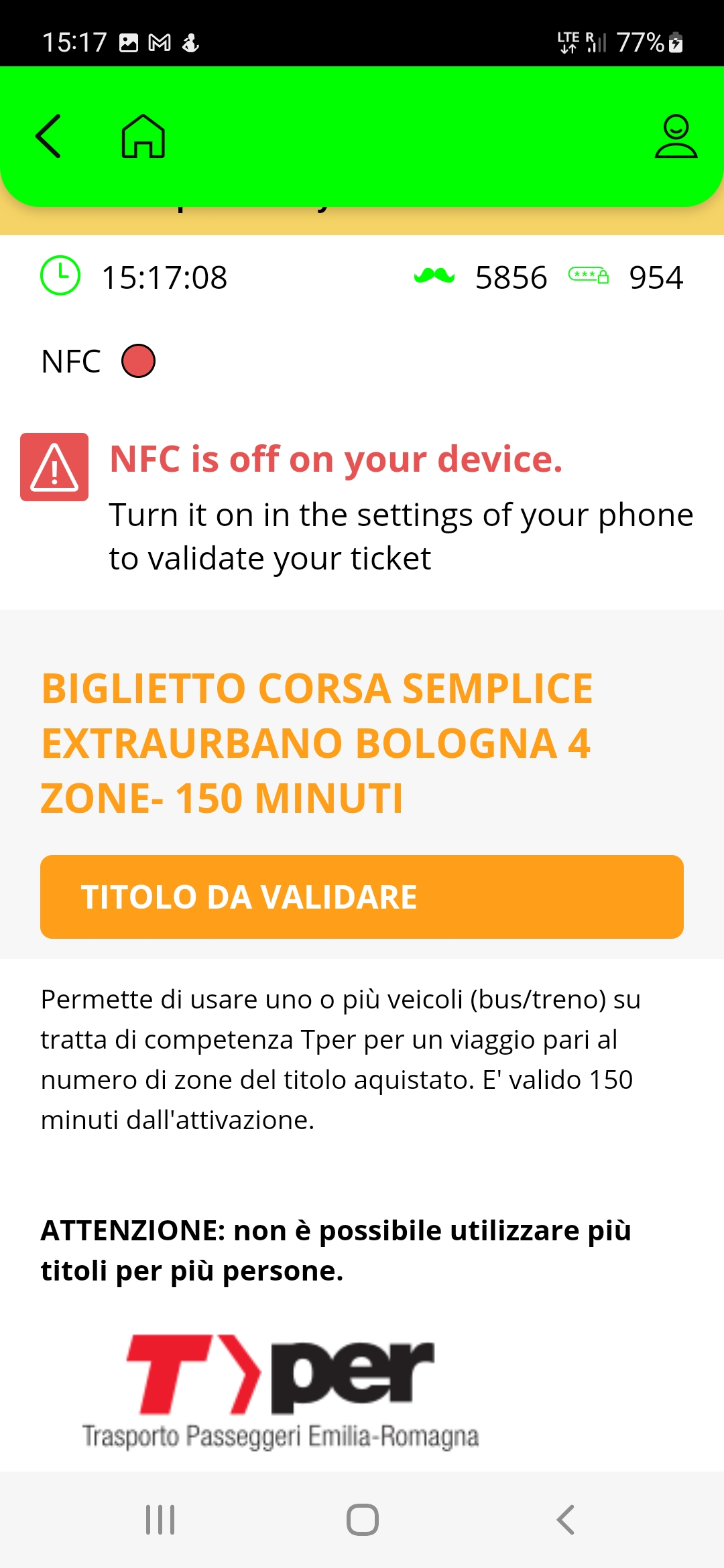Open the user profile icon
The image size is (724, 1568).
[675, 136]
